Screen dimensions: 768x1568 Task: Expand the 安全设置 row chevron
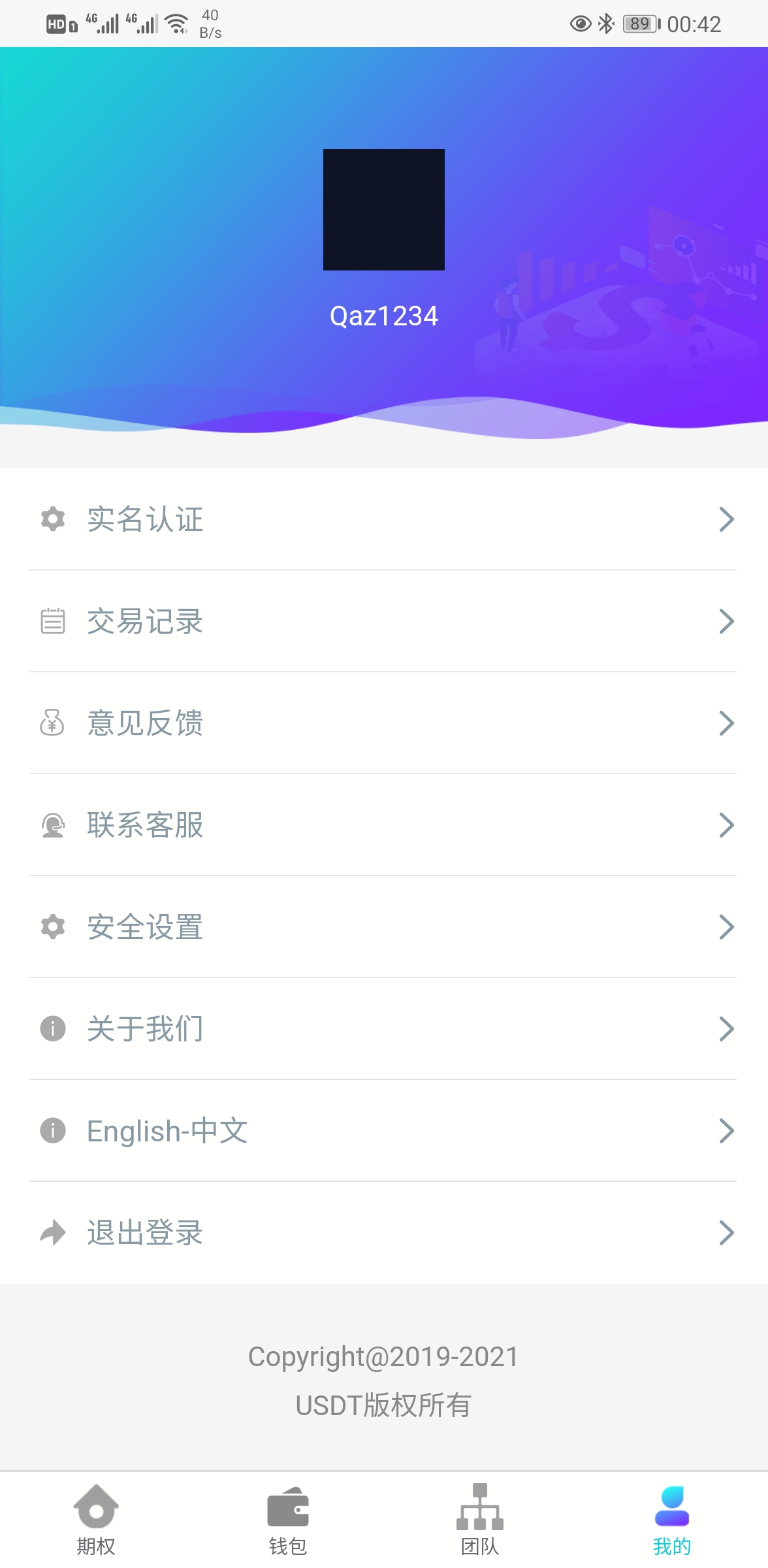[x=726, y=927]
